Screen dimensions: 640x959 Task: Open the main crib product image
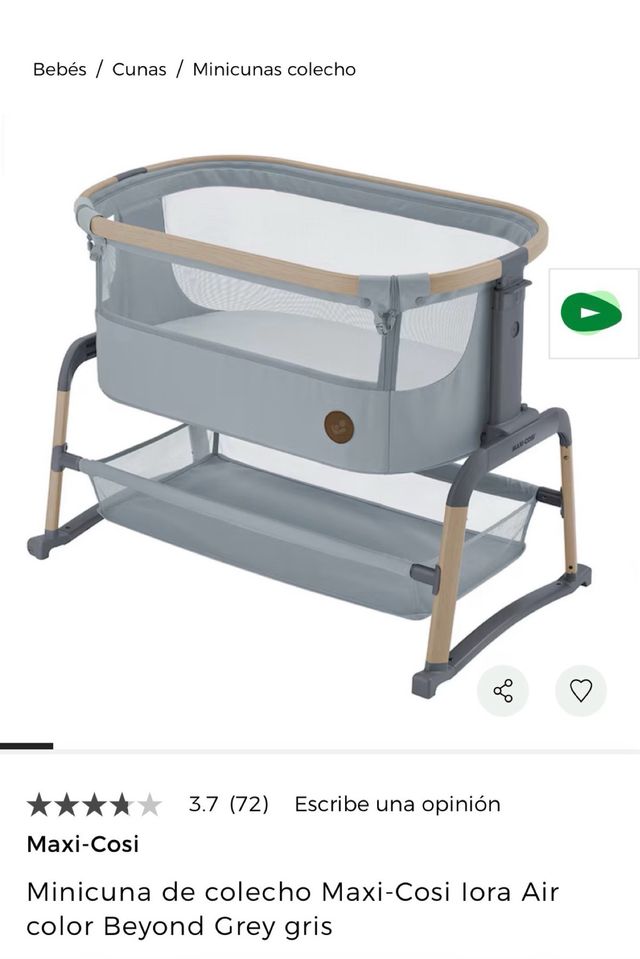[x=300, y=420]
